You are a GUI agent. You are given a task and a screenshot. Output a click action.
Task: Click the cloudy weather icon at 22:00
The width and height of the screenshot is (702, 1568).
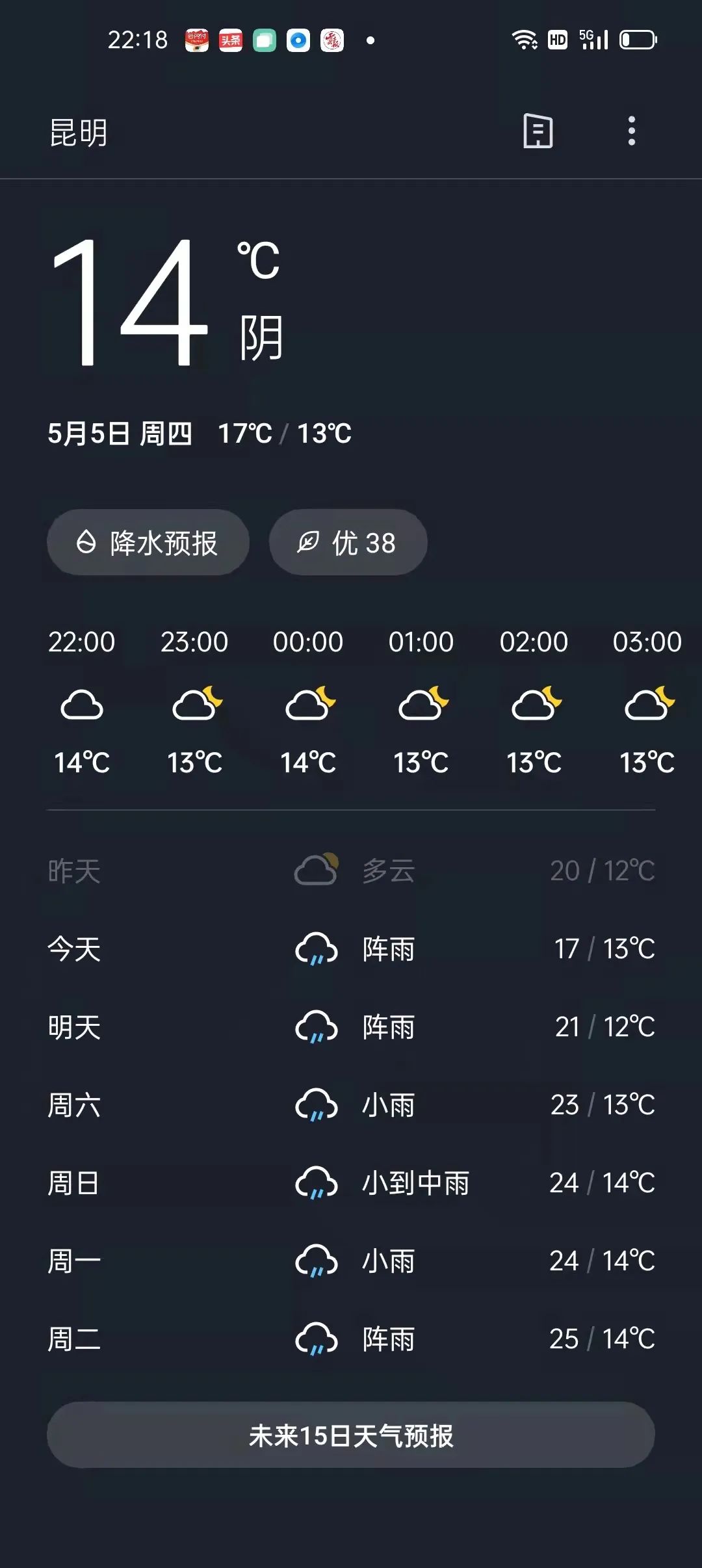pyautogui.click(x=83, y=705)
